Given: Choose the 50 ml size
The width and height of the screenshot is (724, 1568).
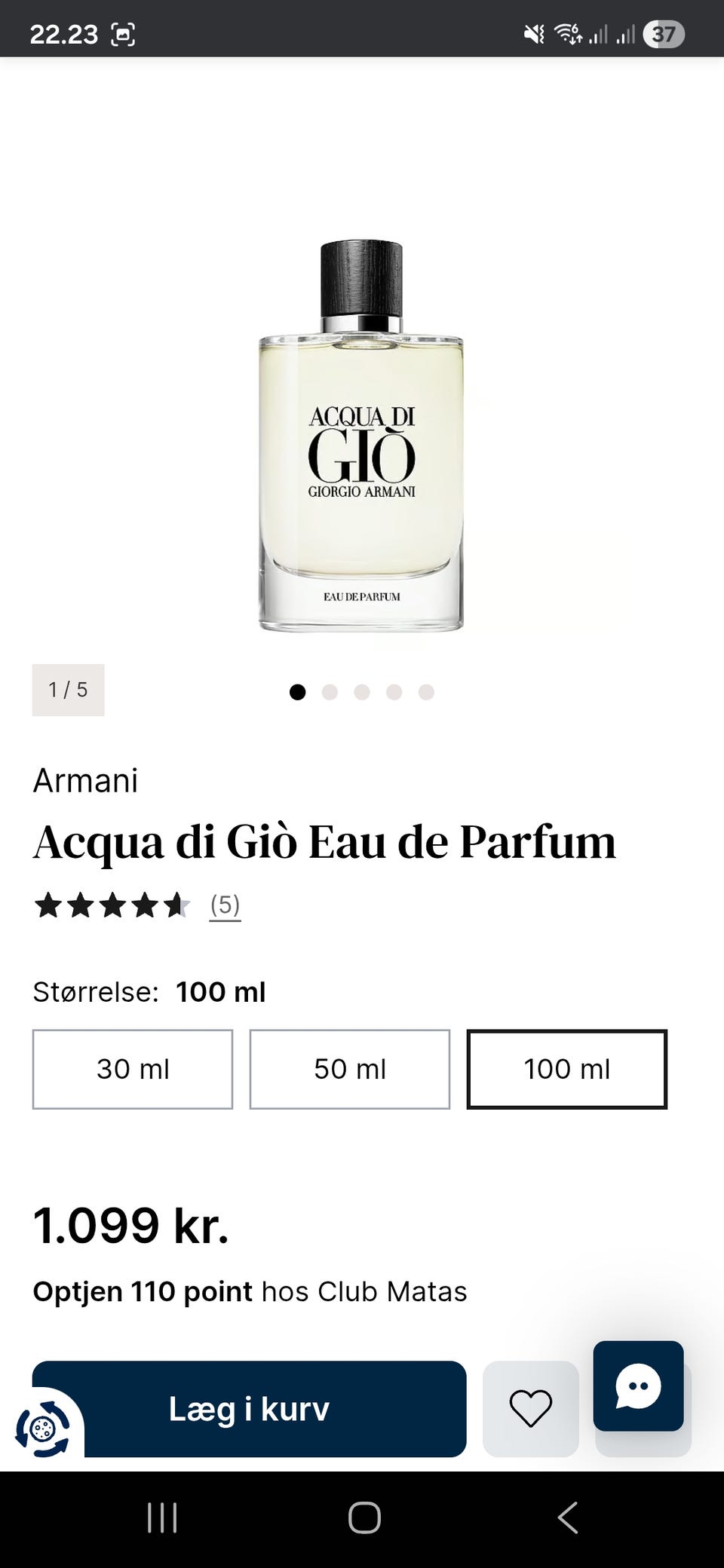Looking at the screenshot, I should pos(350,1069).
